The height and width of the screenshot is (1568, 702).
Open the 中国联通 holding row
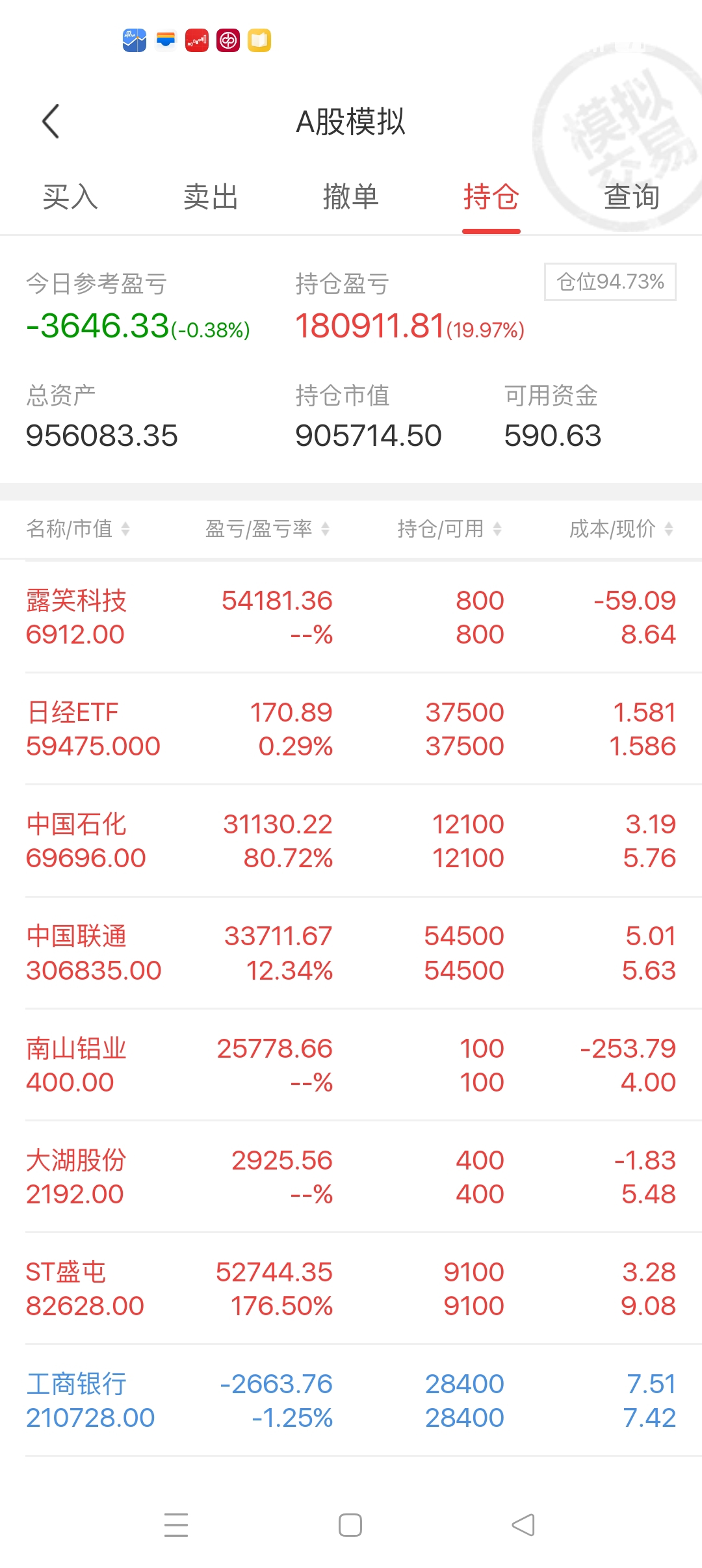351,953
